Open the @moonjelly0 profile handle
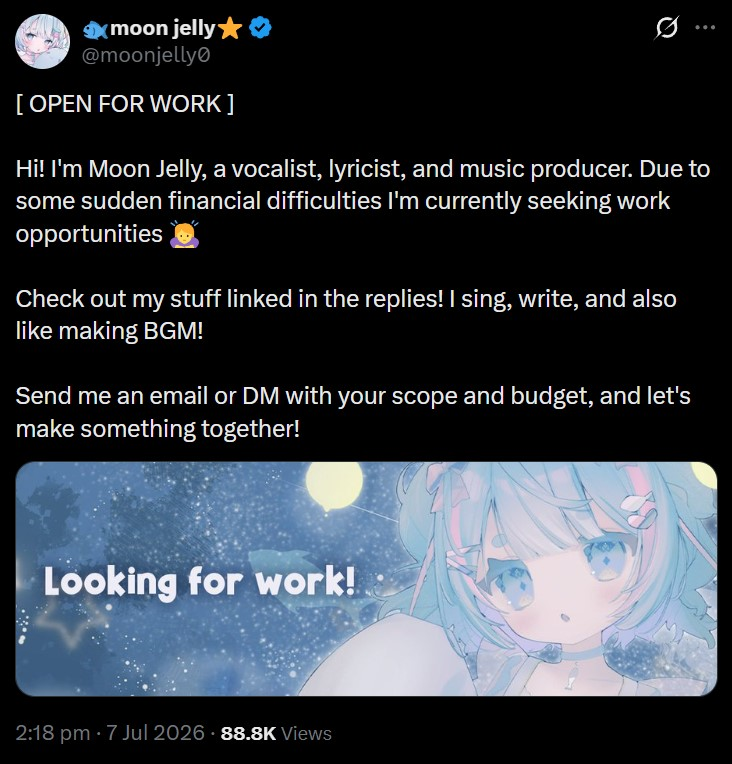 coord(146,55)
